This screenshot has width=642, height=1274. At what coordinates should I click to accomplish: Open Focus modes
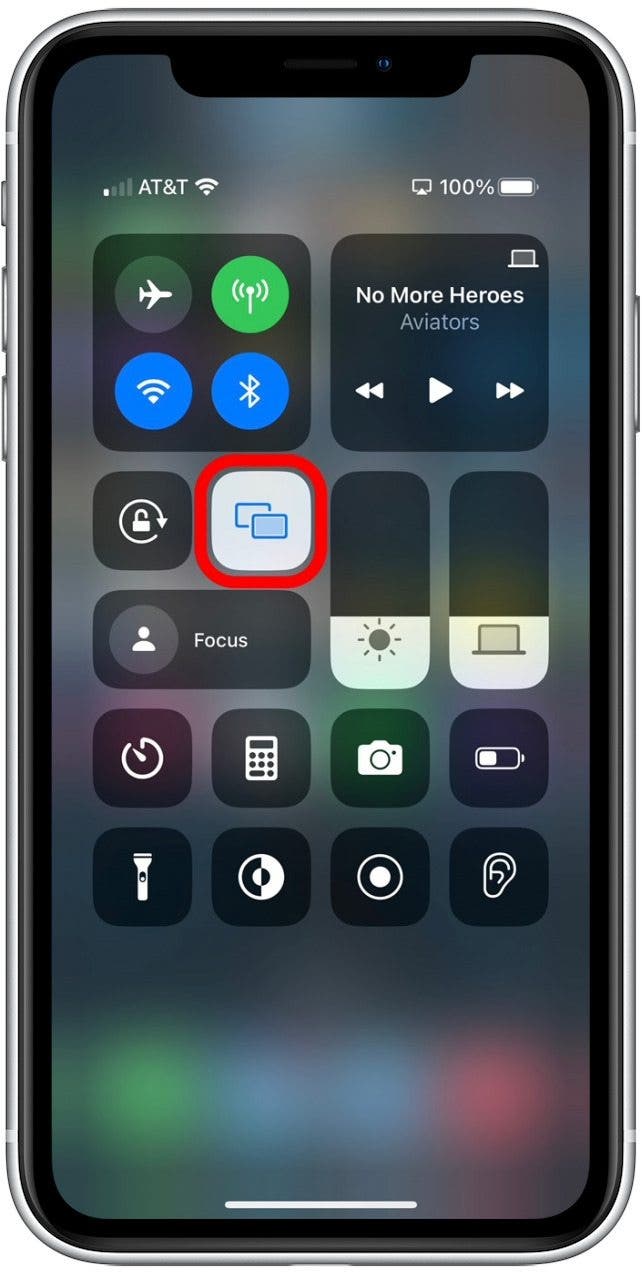coord(202,640)
